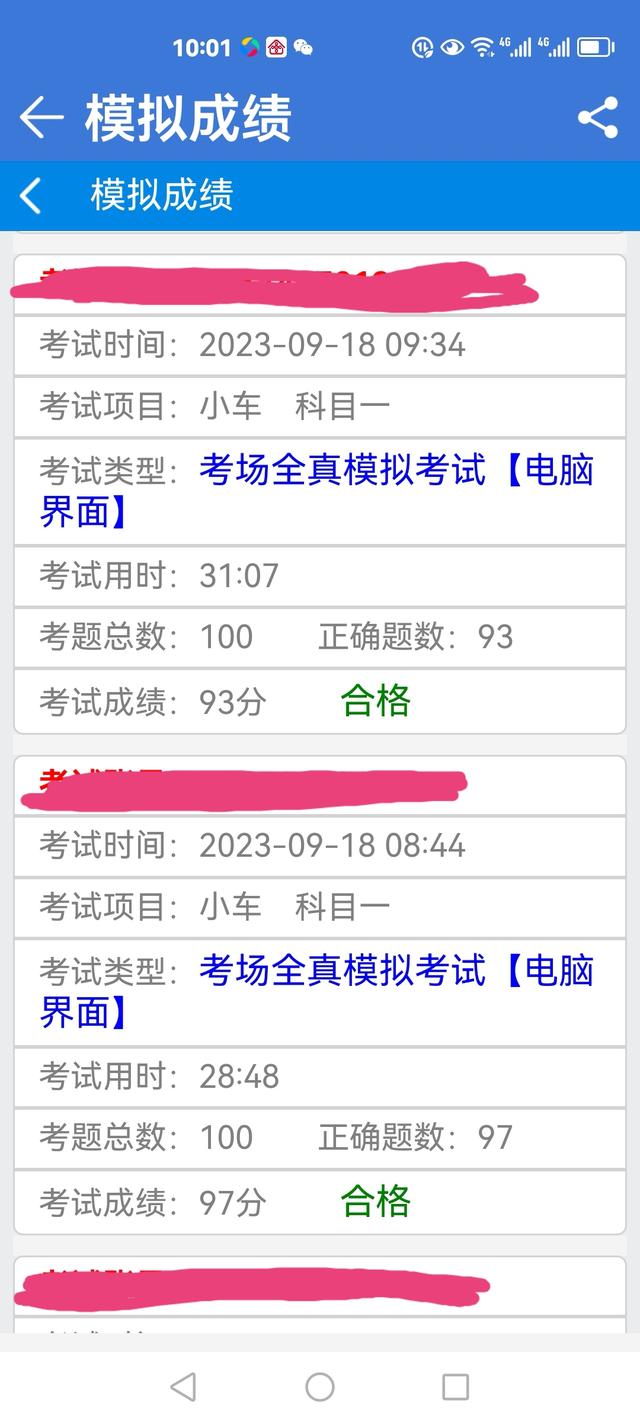Open recent apps with the square button
Viewport: 640px width, 1422px height.
tap(456, 1386)
